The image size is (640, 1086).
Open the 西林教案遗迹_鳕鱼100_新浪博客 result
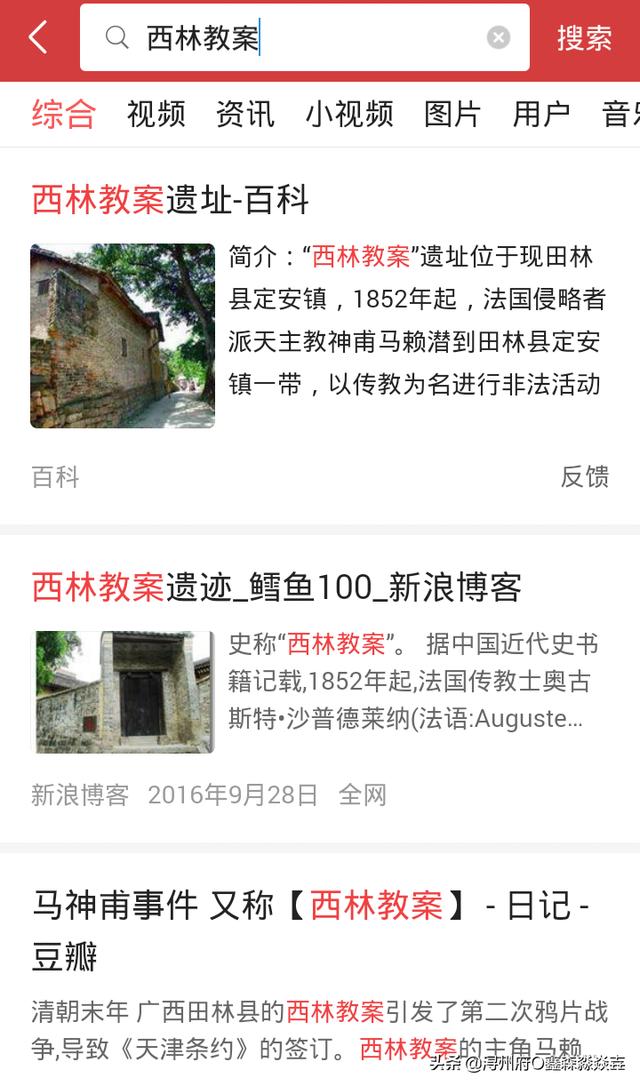click(277, 587)
